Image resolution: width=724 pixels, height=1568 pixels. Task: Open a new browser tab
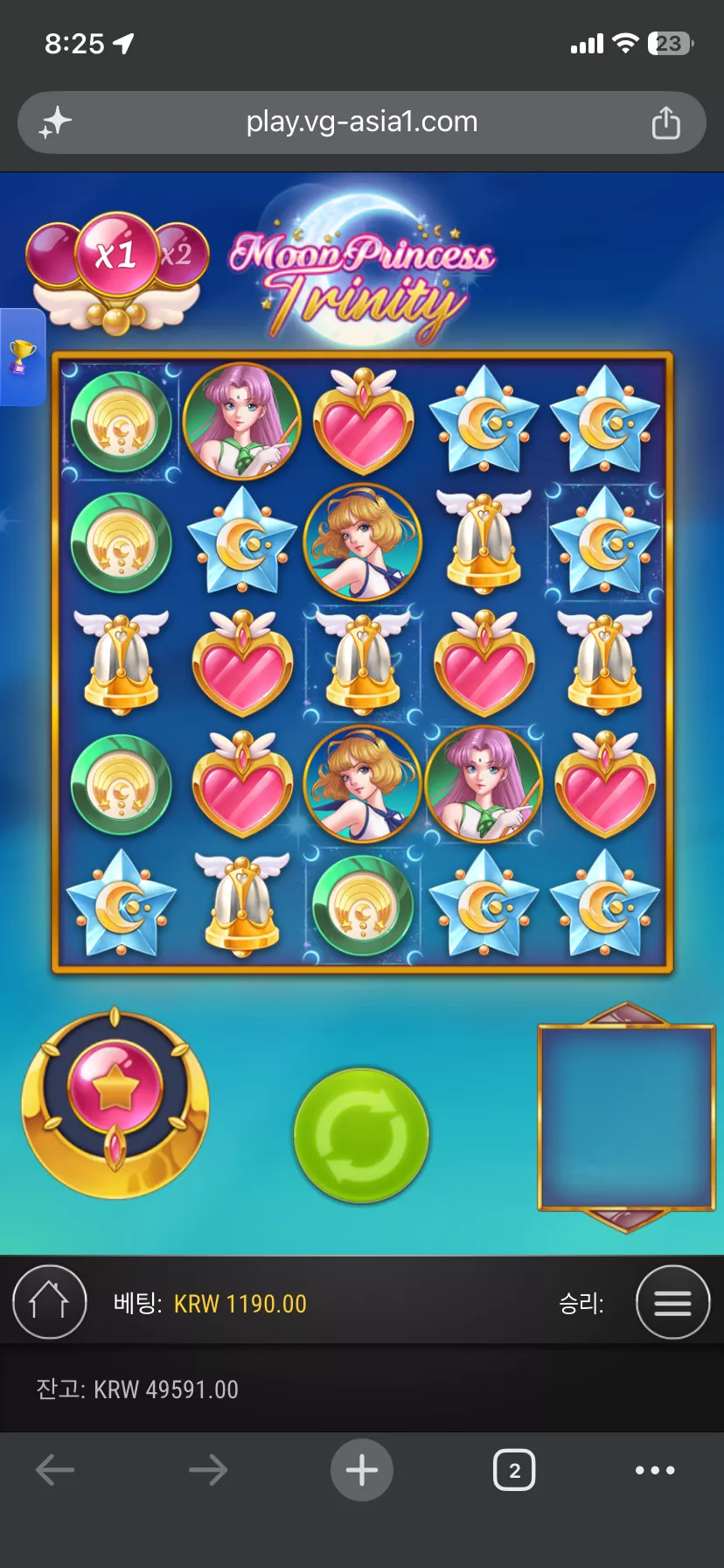362,1470
